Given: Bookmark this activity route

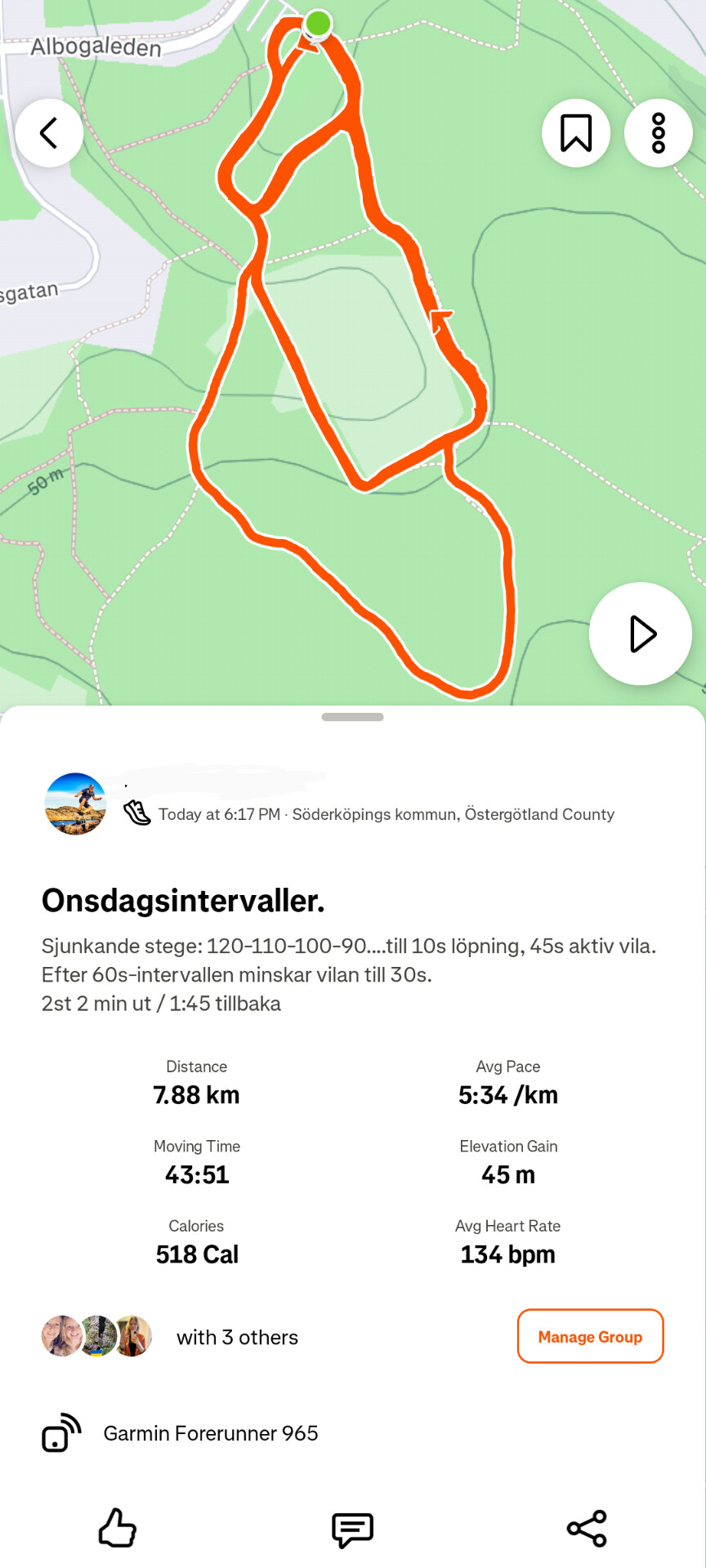Looking at the screenshot, I should (x=576, y=133).
